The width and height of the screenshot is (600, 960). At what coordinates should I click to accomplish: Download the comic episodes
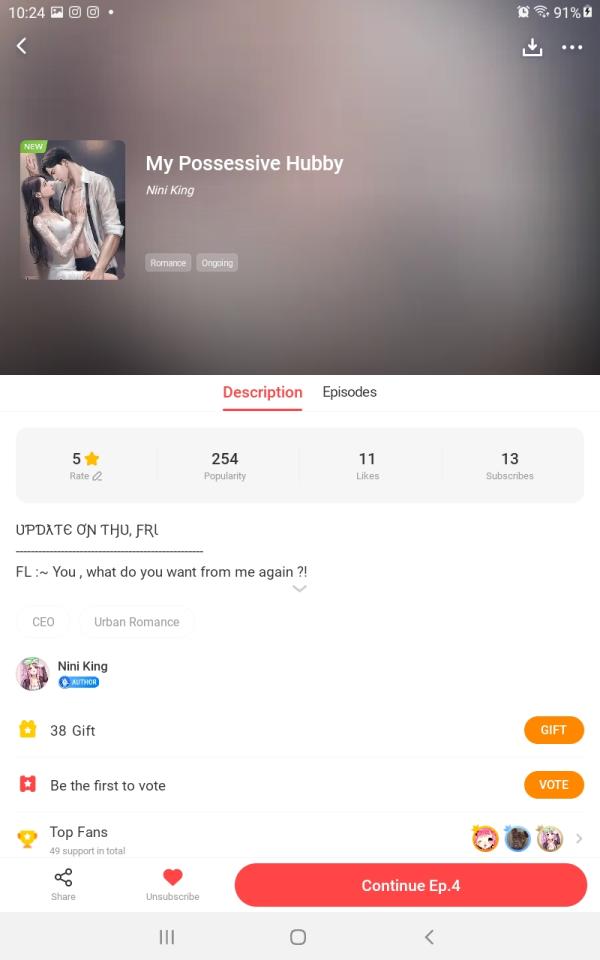coord(532,47)
